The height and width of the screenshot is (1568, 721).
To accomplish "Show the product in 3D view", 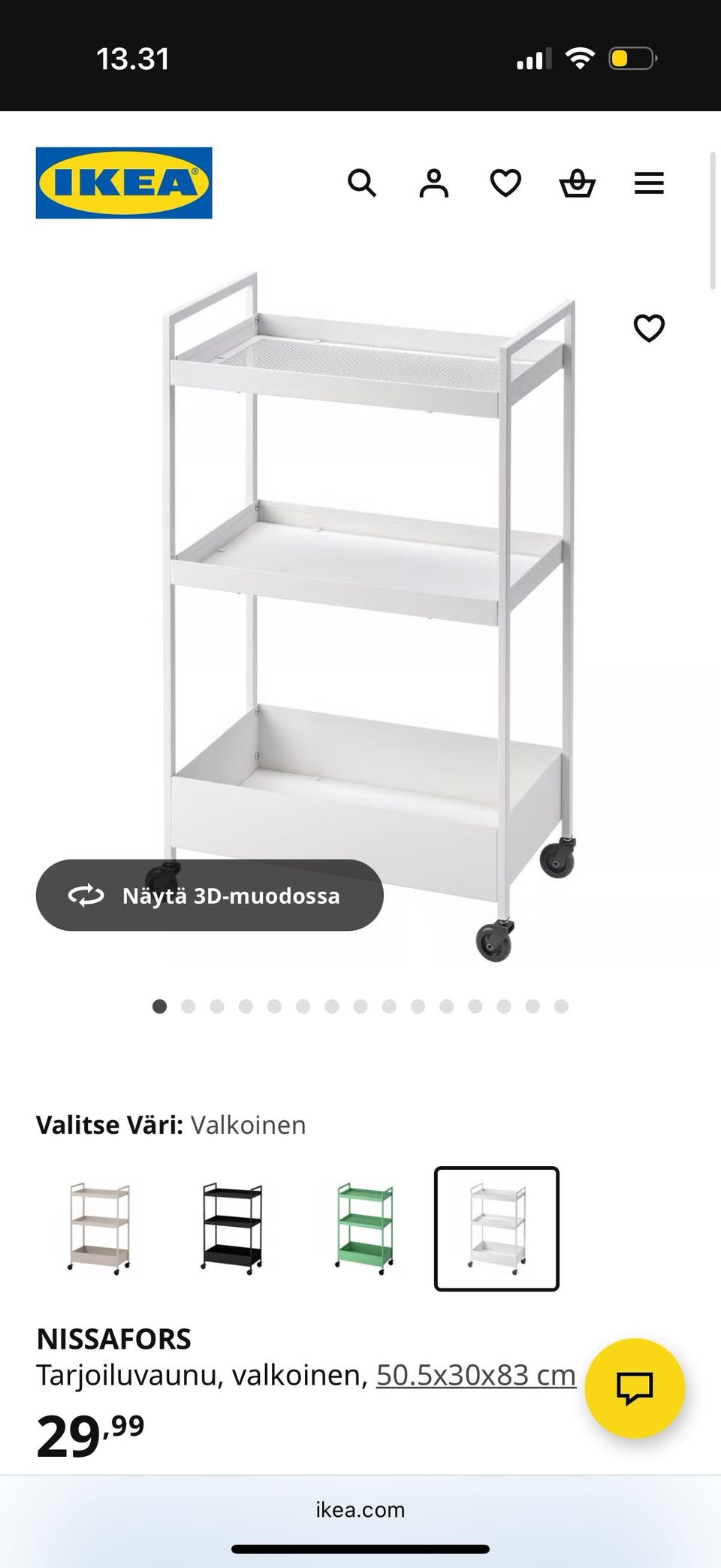I will click(210, 896).
